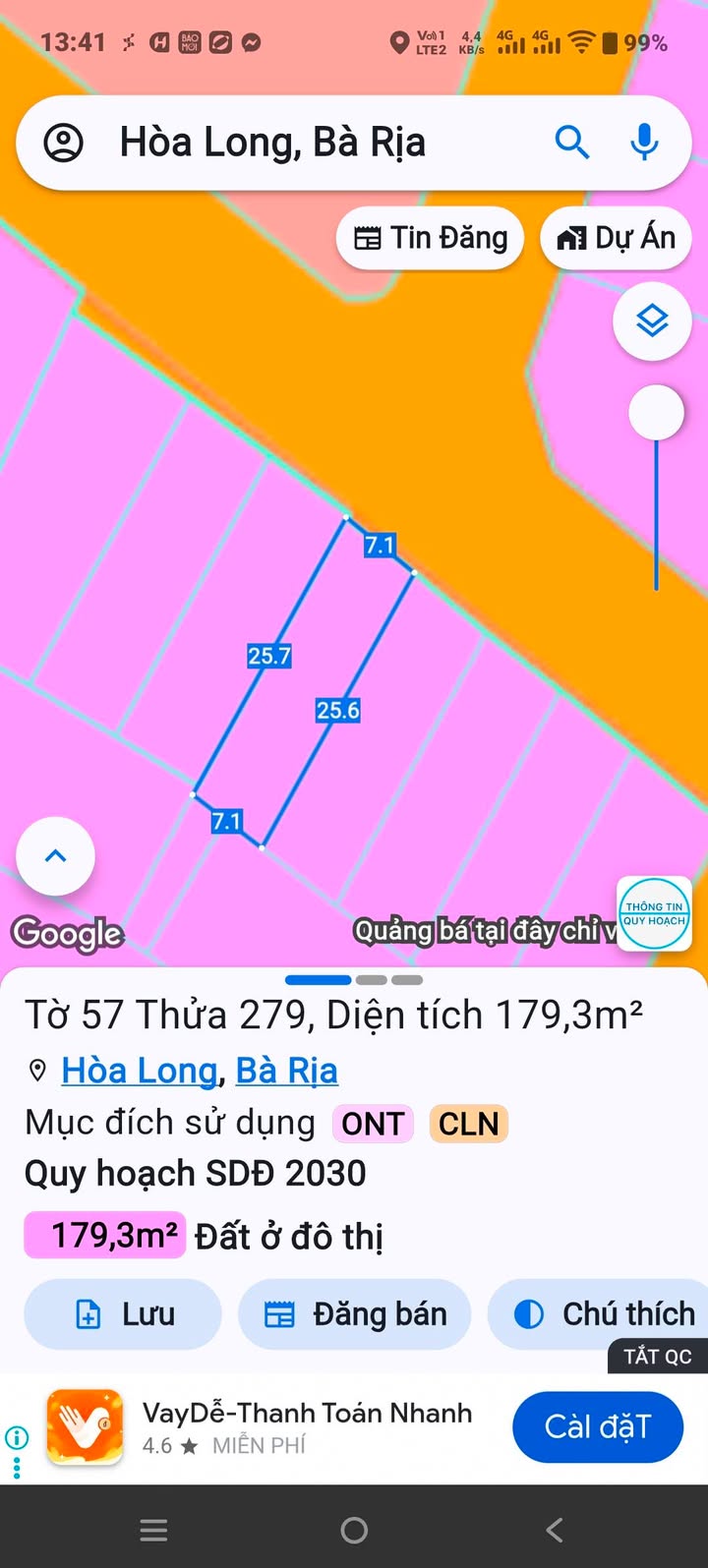Tap the search magnifier icon

571,143
